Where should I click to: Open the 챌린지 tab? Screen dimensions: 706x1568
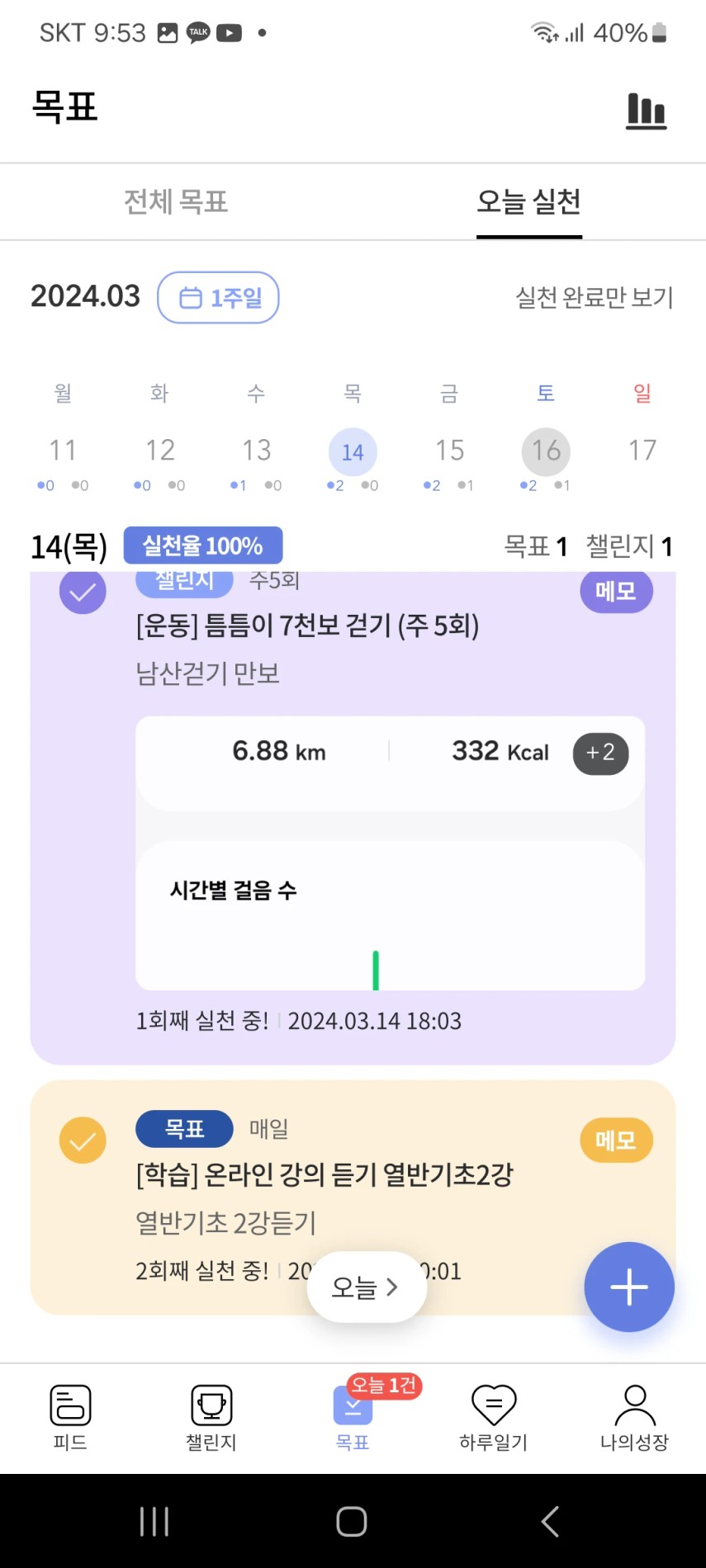(211, 1417)
